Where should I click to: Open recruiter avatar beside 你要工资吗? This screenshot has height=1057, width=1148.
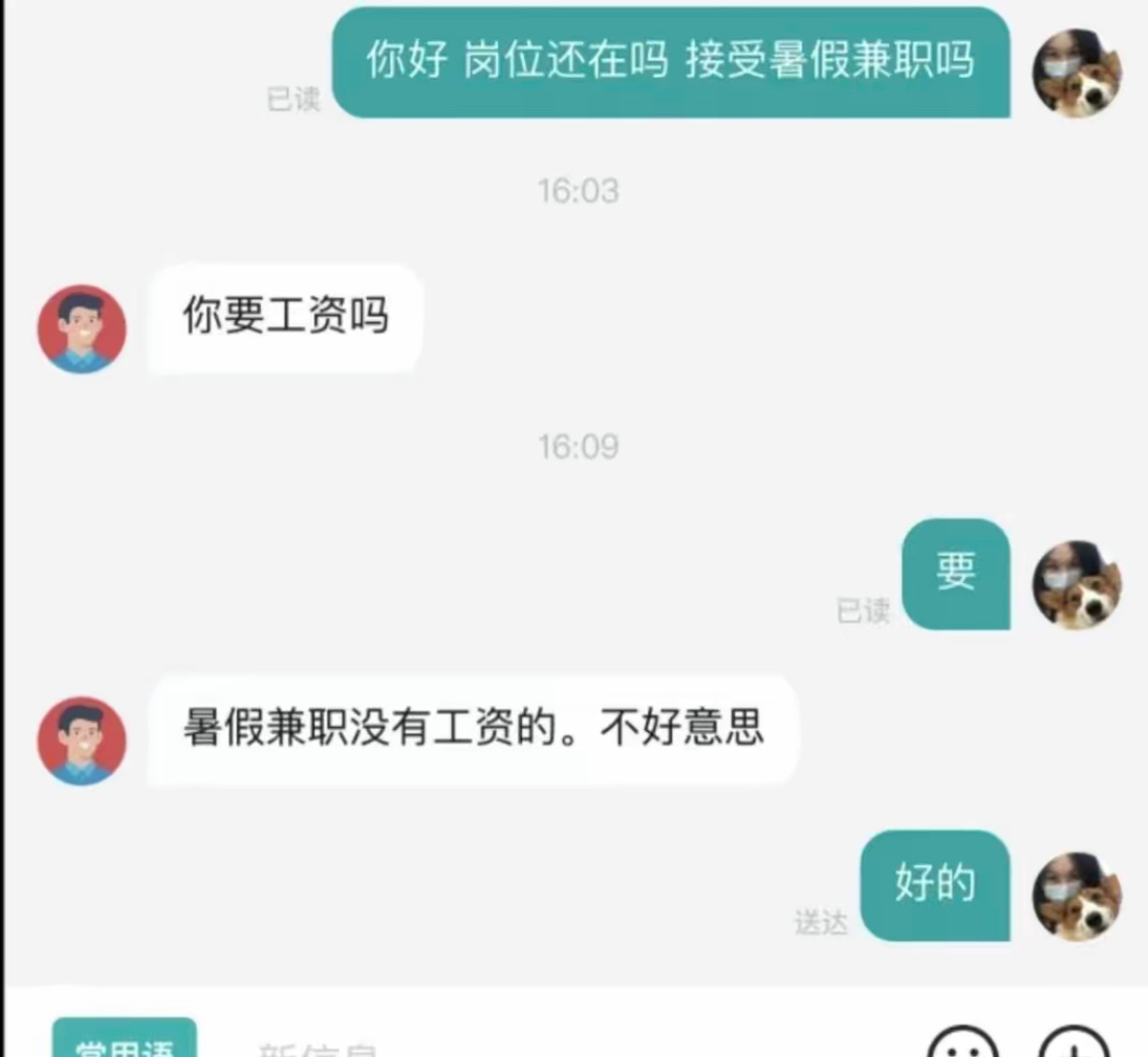(x=82, y=329)
